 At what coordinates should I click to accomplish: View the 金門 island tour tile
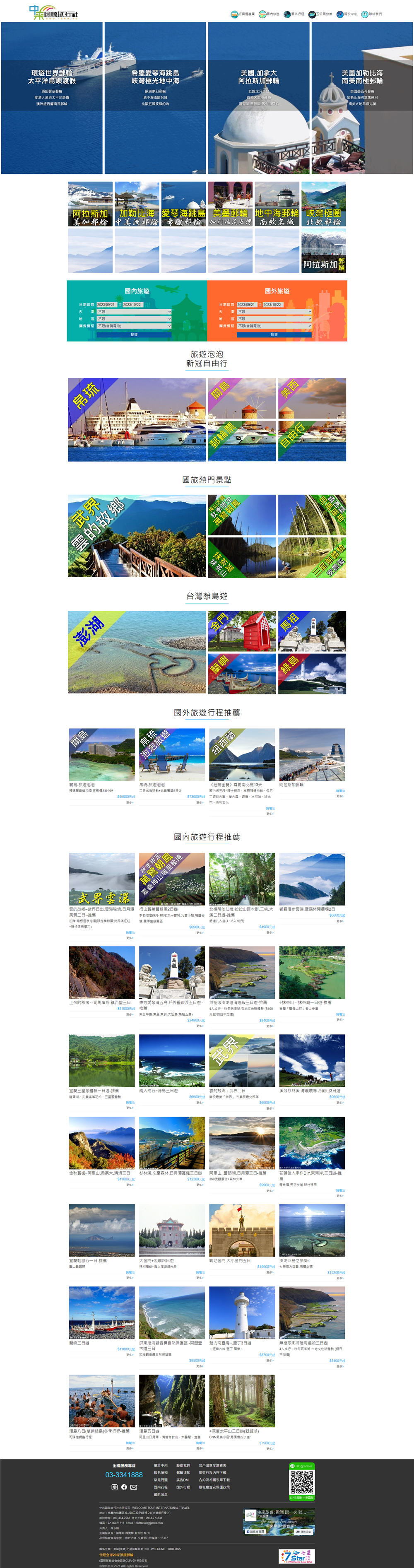pos(242,631)
